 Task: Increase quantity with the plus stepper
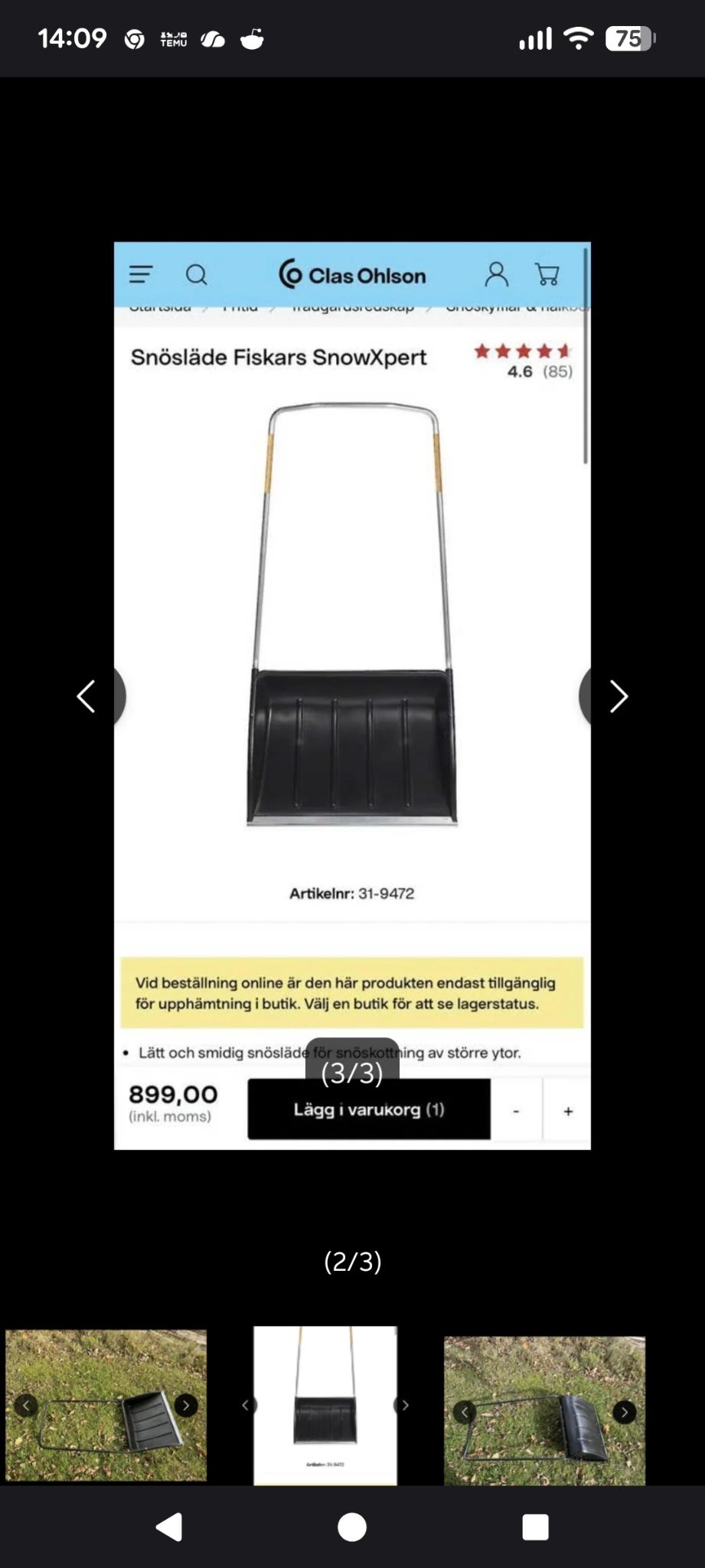(567, 1109)
